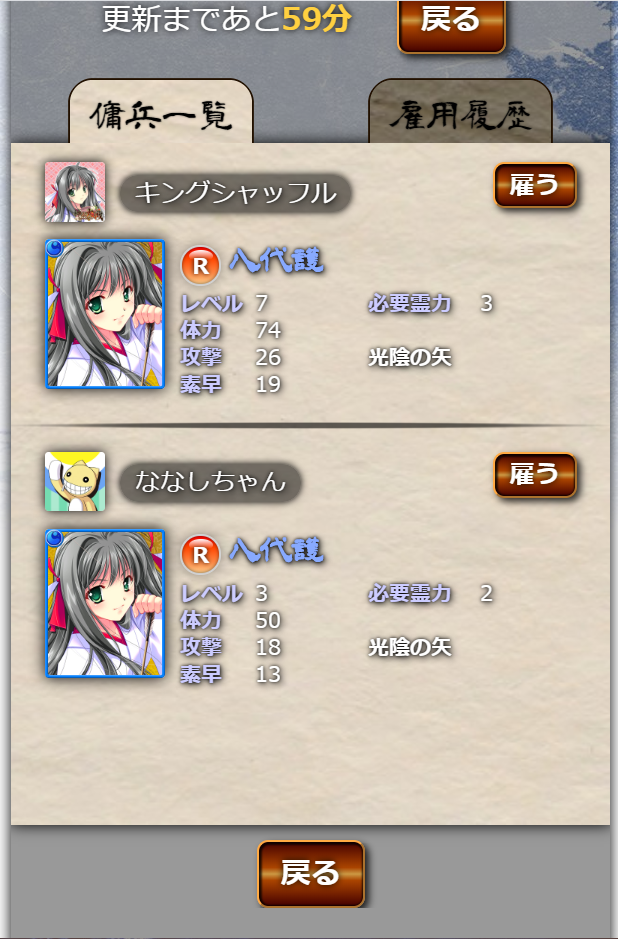This screenshot has height=939, width=618.
Task: Hire ななしちゃん's mercenary with 雇う
Action: point(535,475)
